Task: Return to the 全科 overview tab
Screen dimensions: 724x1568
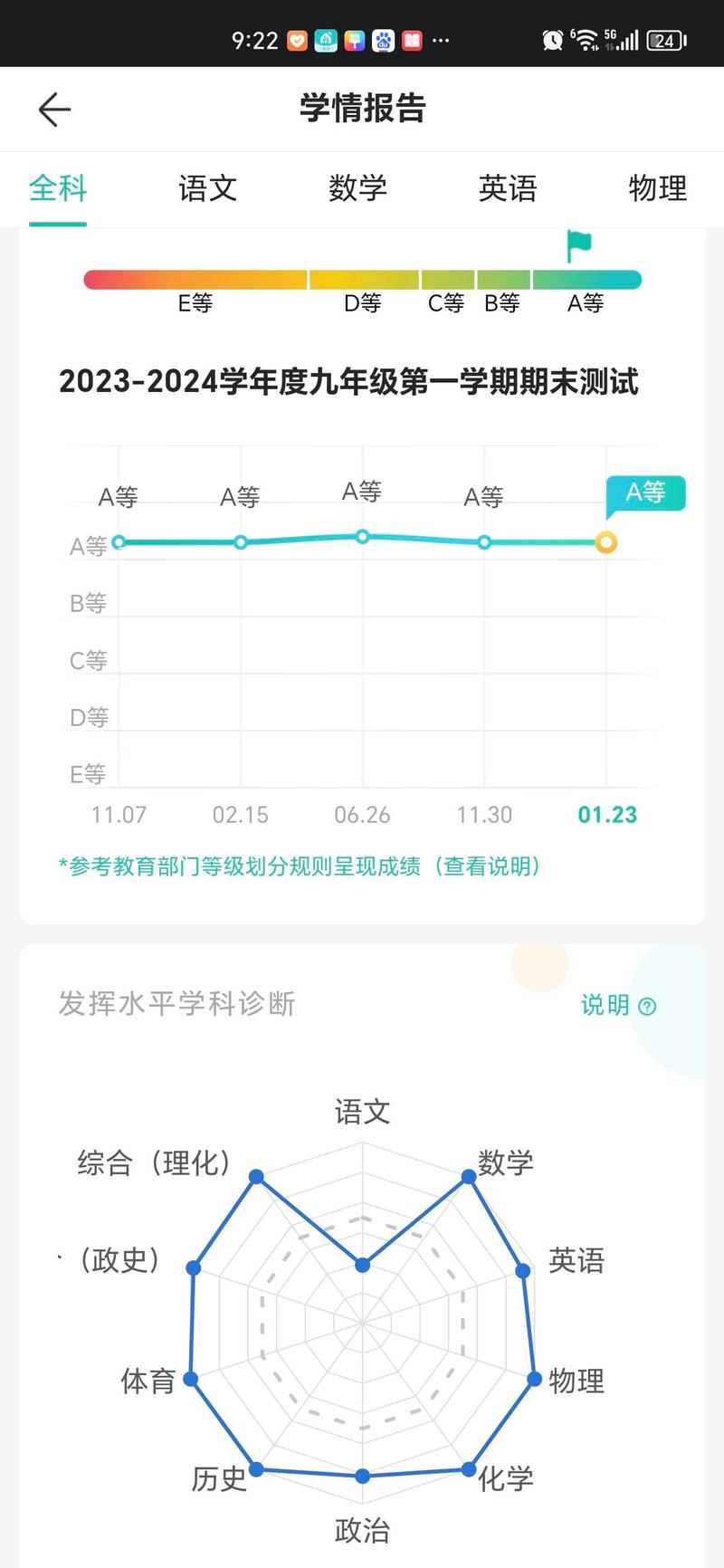Action: [57, 189]
